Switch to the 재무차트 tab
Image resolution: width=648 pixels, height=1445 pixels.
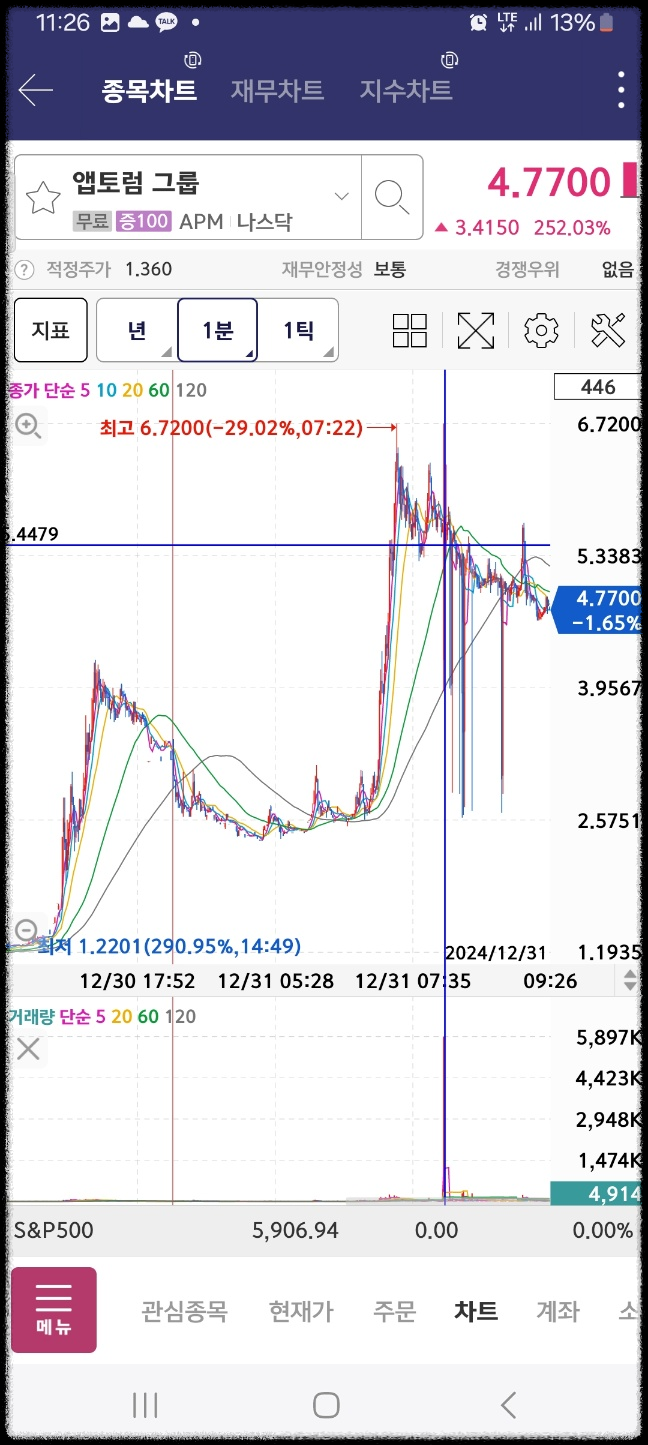point(277,90)
